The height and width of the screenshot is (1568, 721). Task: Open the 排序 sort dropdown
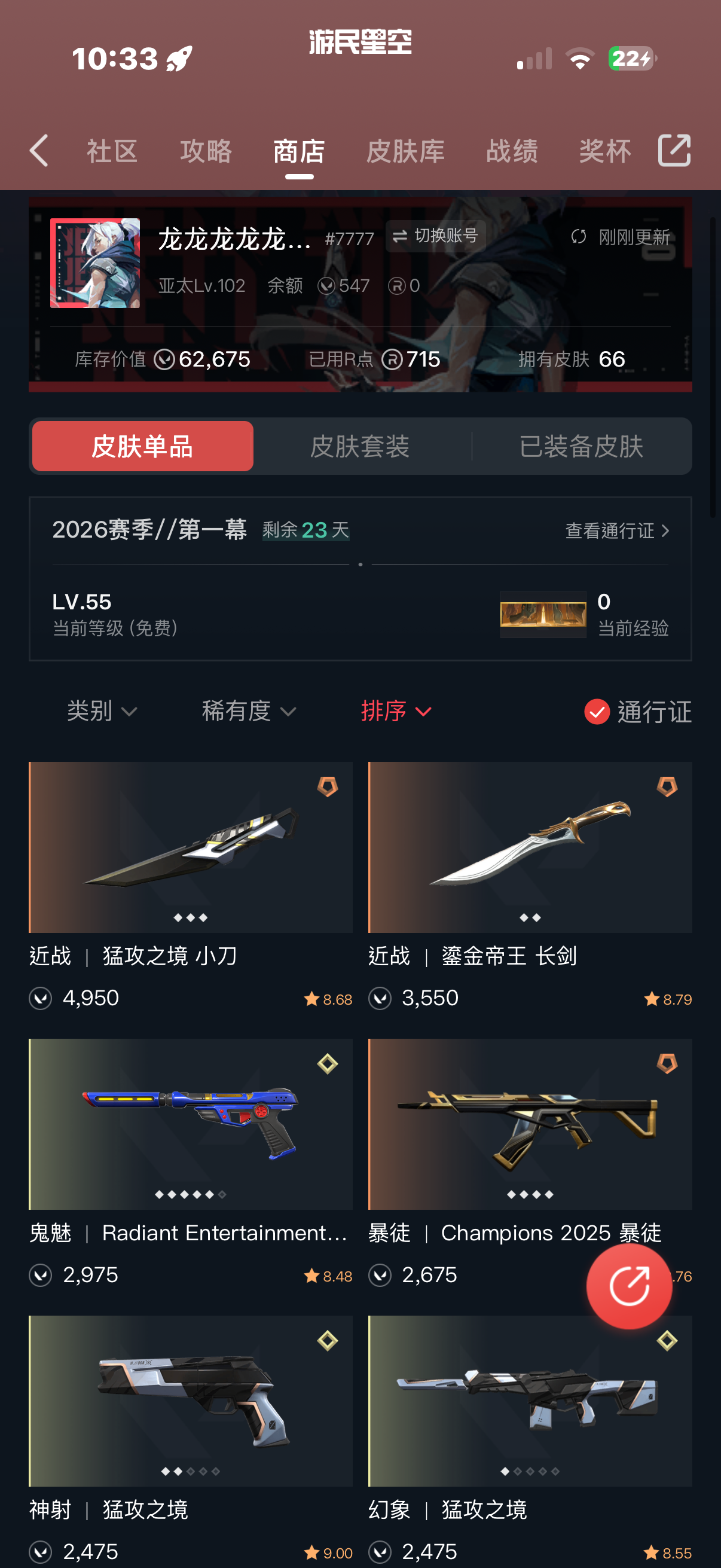pyautogui.click(x=396, y=711)
